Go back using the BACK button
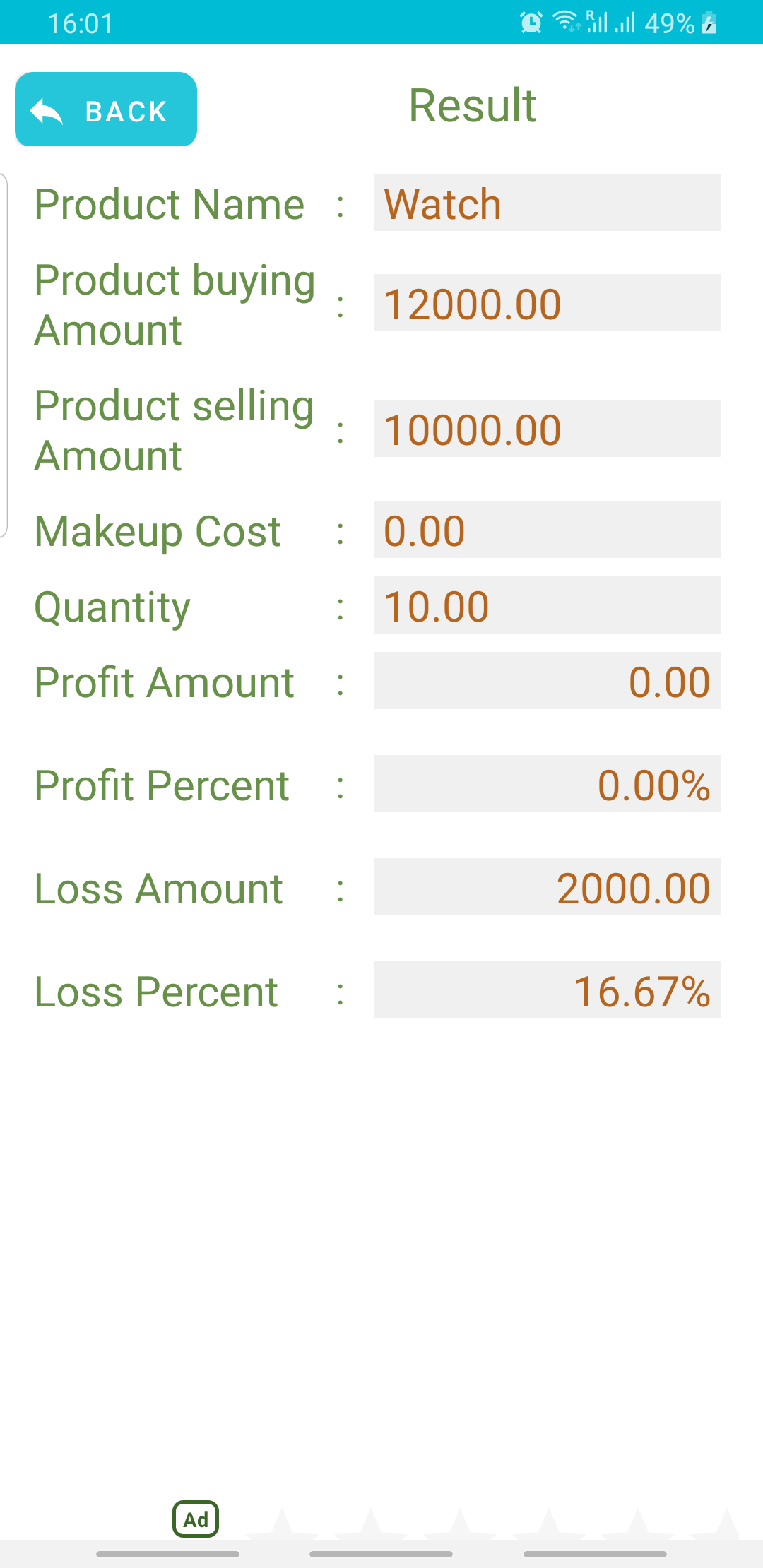The width and height of the screenshot is (763, 1568). pos(106,109)
